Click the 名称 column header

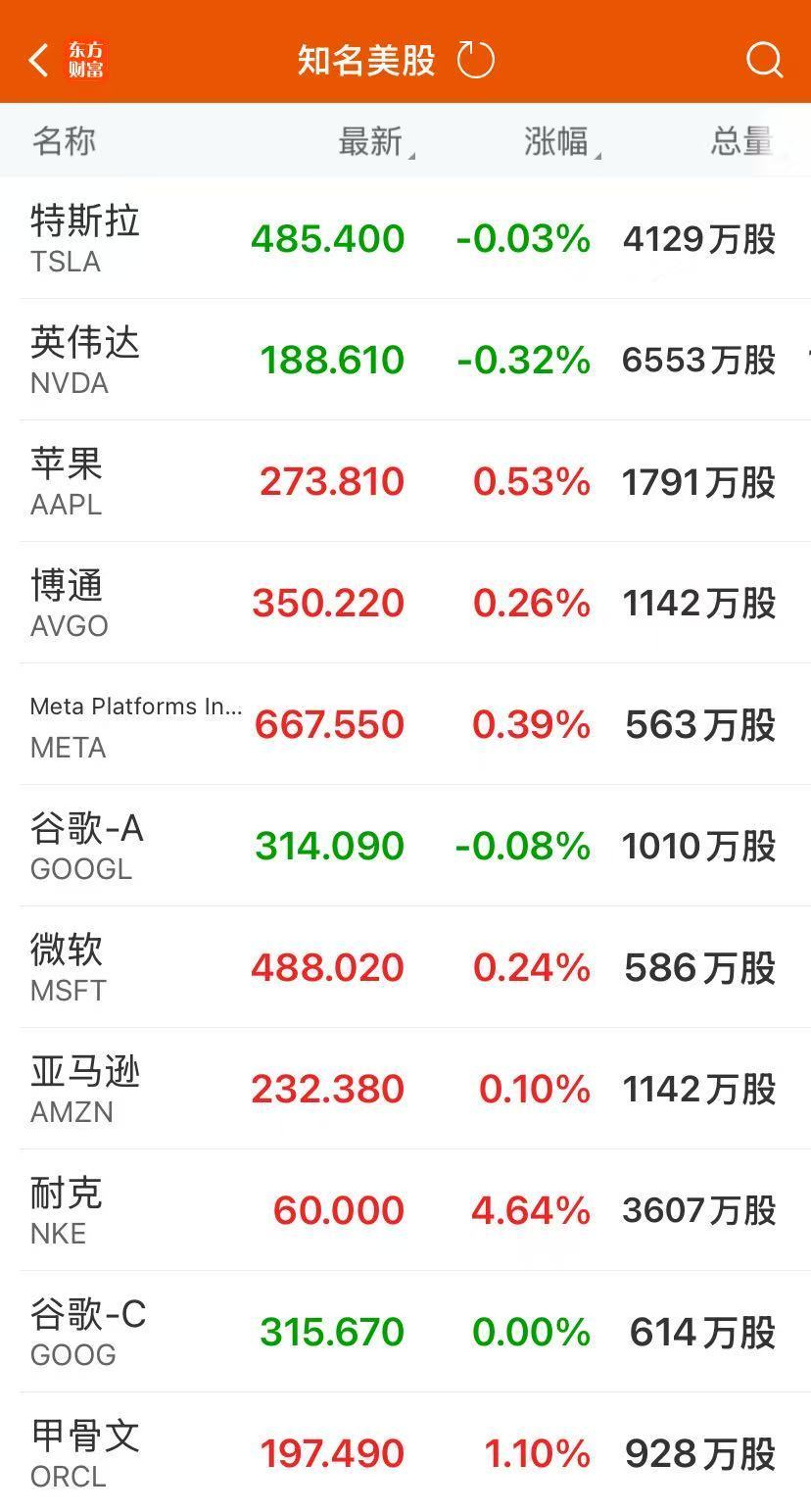pyautogui.click(x=63, y=141)
